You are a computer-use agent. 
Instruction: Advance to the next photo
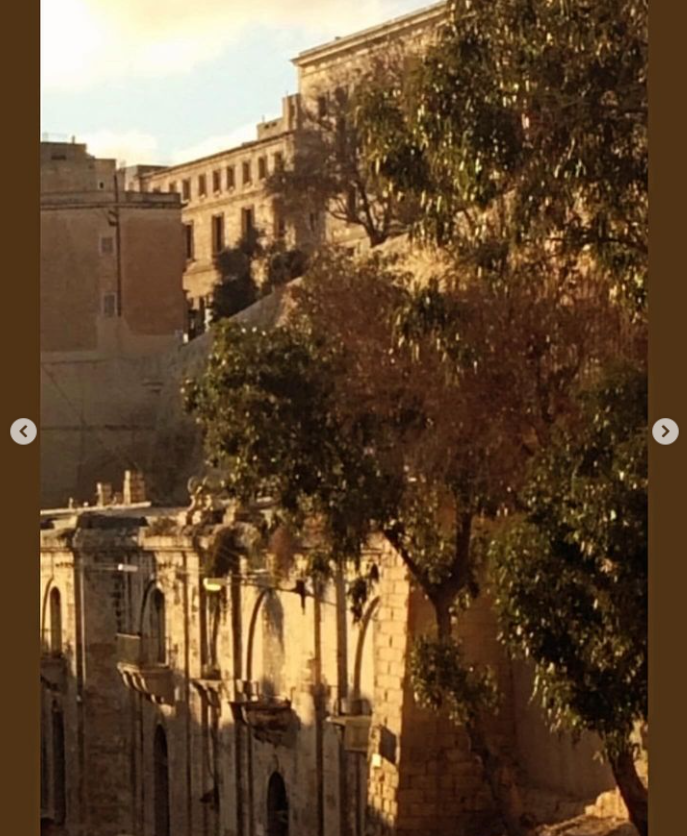[665, 431]
